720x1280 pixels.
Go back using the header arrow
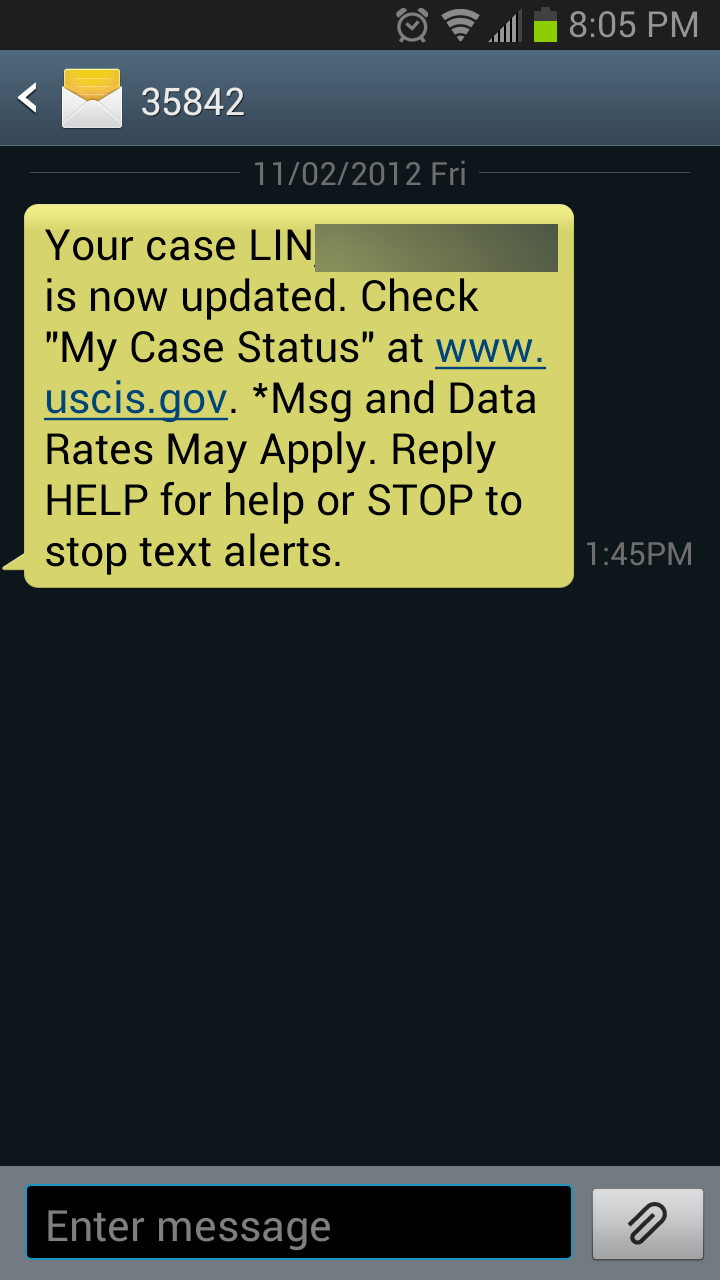28,98
